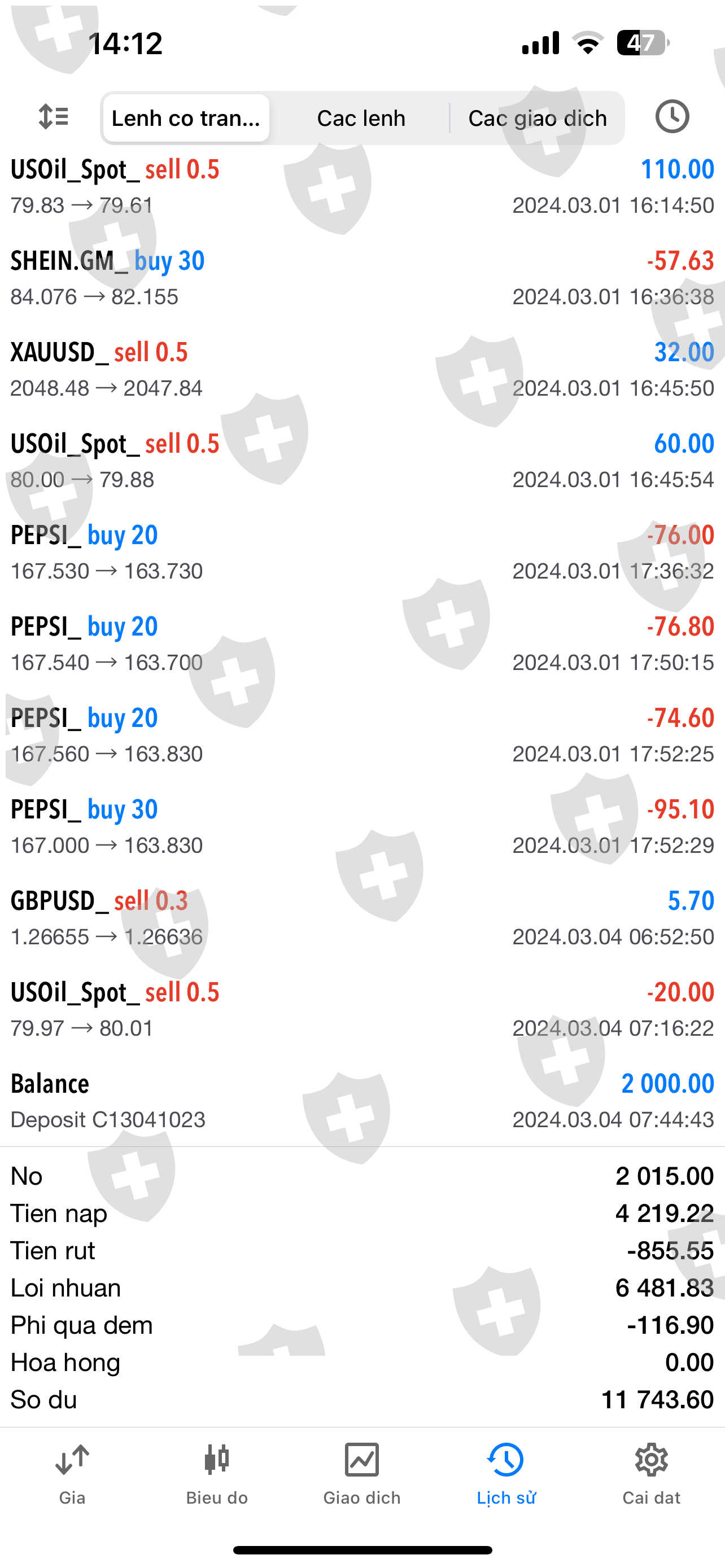Open the history period clock icon
Image resolution: width=725 pixels, height=1568 pixels.
pyautogui.click(x=671, y=117)
